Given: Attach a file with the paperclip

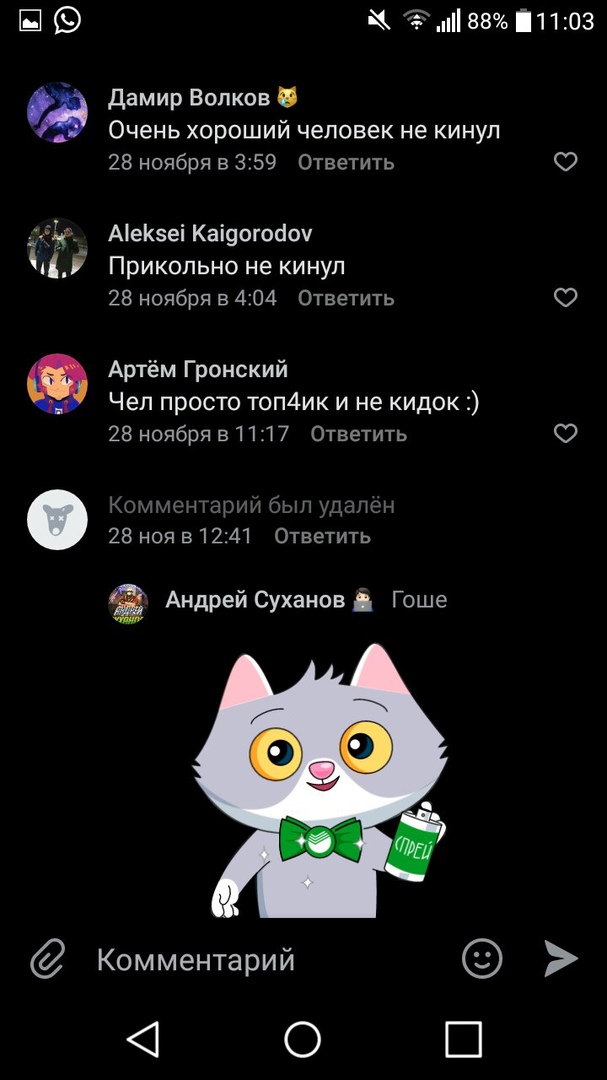Looking at the screenshot, I should click(47, 960).
